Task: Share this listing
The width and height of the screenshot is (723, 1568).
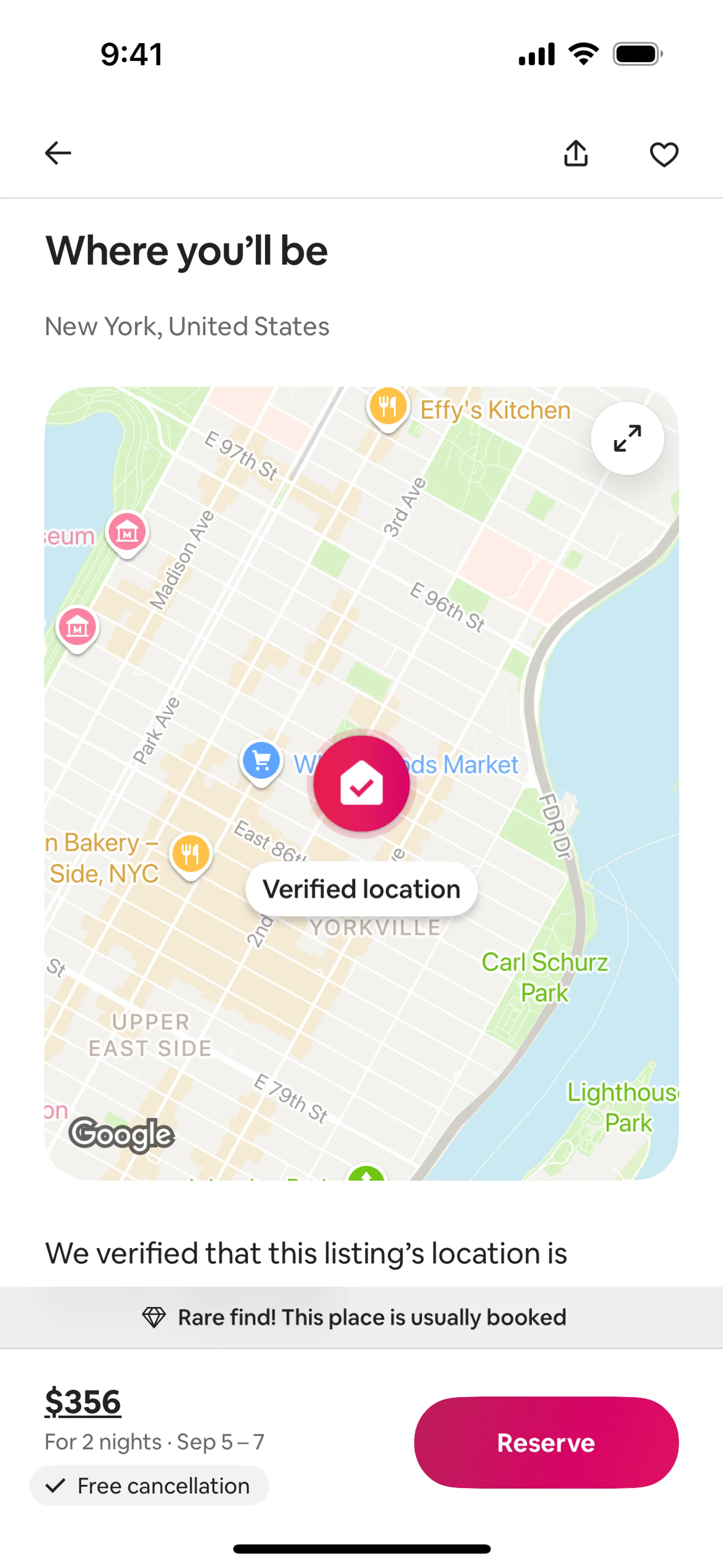Action: pyautogui.click(x=576, y=153)
